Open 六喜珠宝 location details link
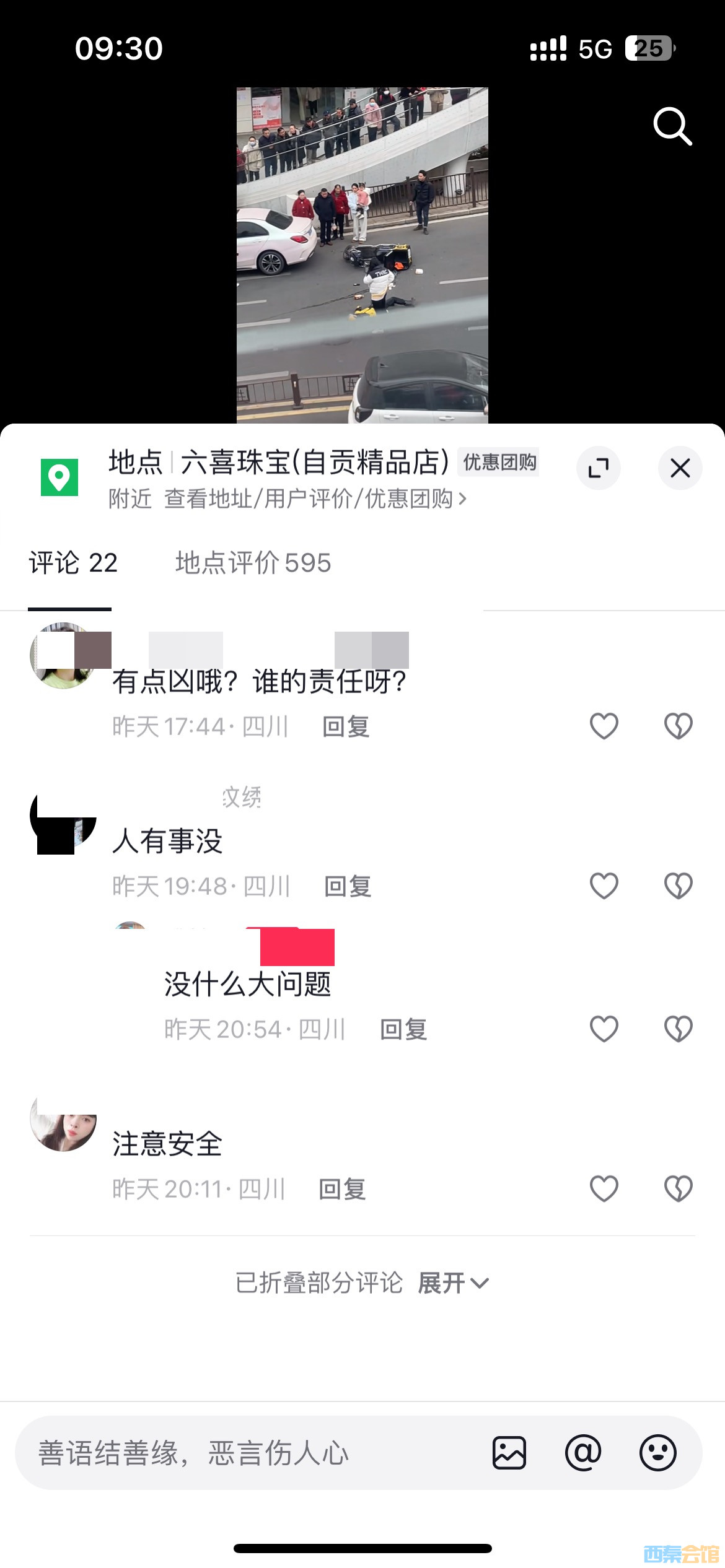The image size is (725, 1568). [287, 499]
